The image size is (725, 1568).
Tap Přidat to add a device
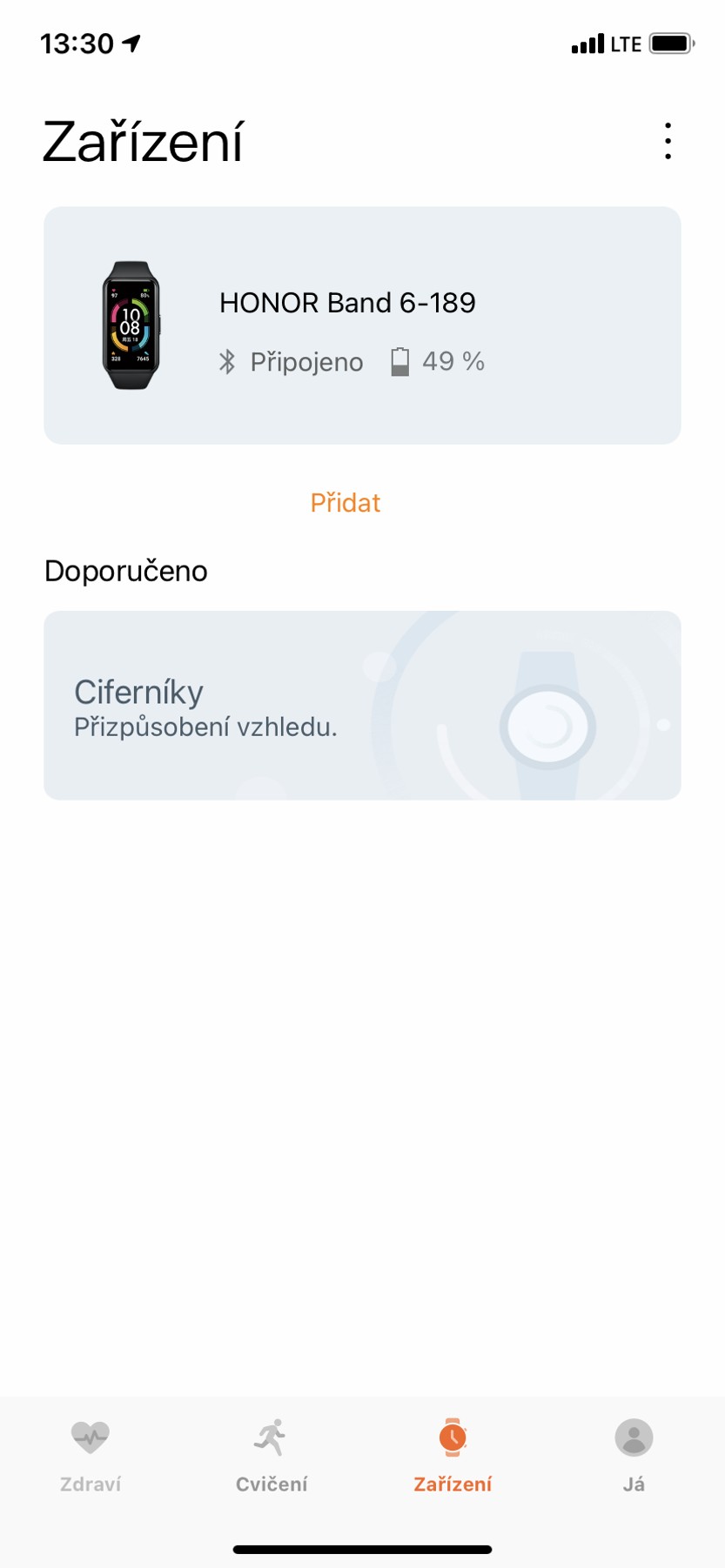click(x=346, y=503)
